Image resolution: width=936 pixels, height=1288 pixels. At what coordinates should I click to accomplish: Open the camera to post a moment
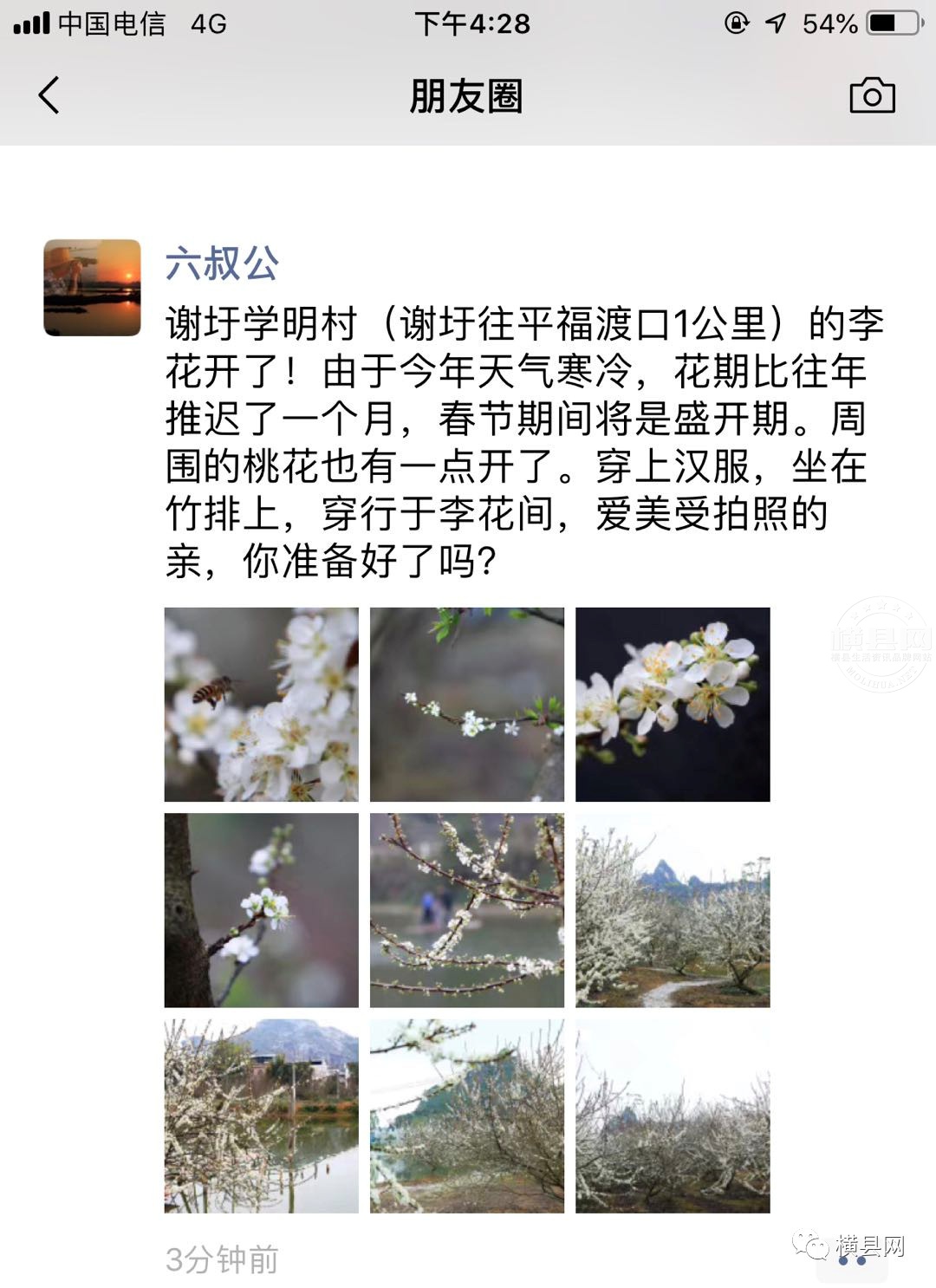(872, 95)
